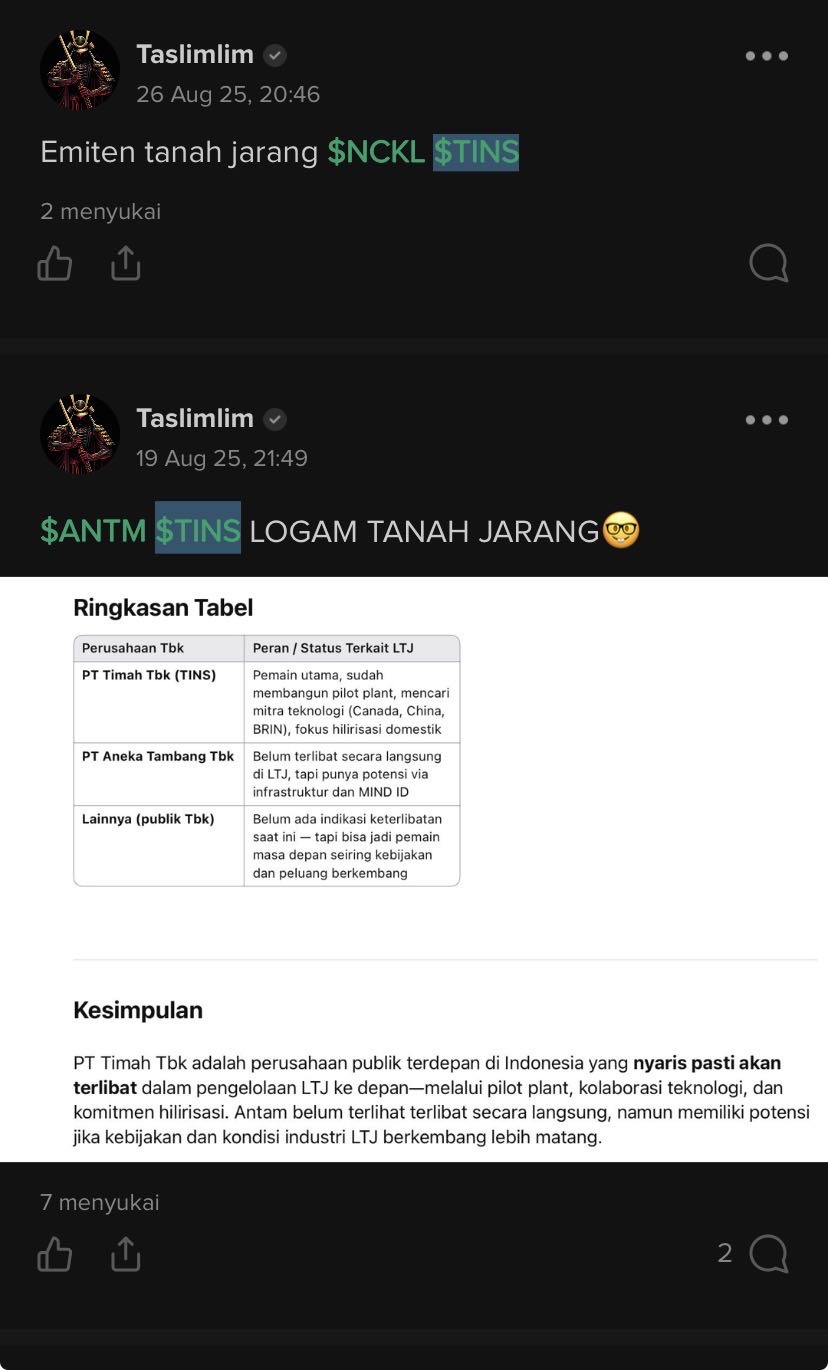Viewport: 828px width, 1370px height.
Task: View comments on 'LOGAM TANAH JARANG' post
Action: [766, 1253]
